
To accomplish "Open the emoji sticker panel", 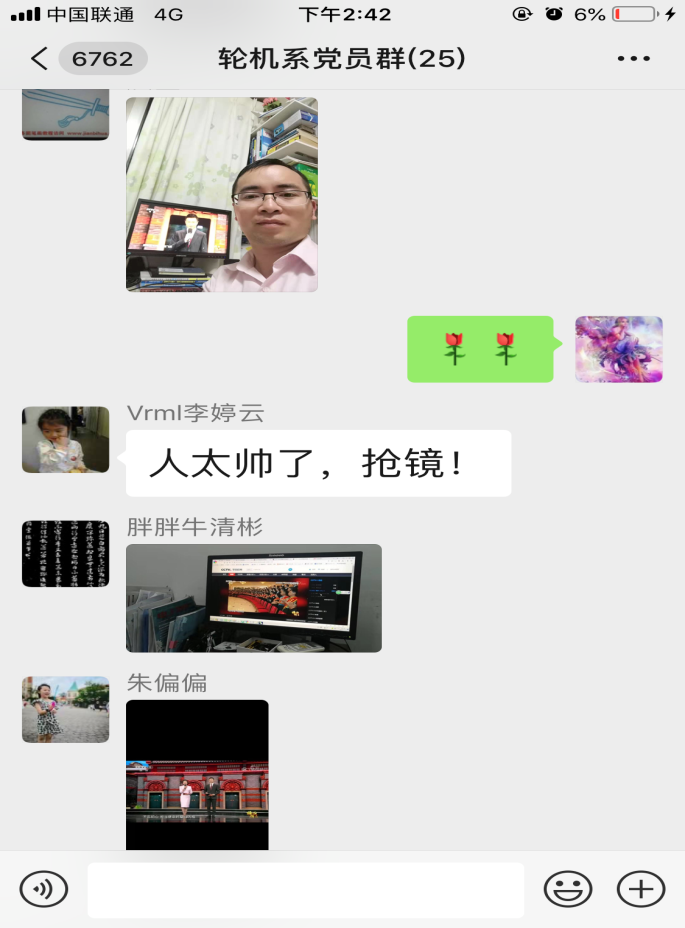I will click(567, 888).
